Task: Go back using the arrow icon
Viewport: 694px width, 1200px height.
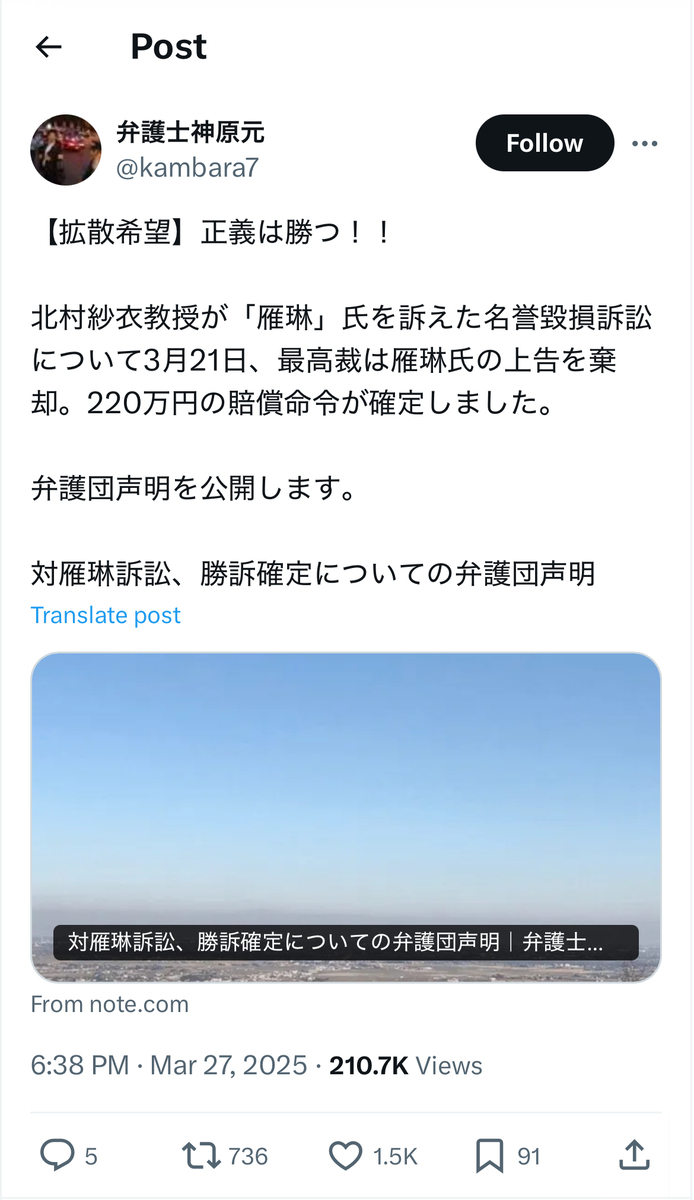Action: click(48, 47)
